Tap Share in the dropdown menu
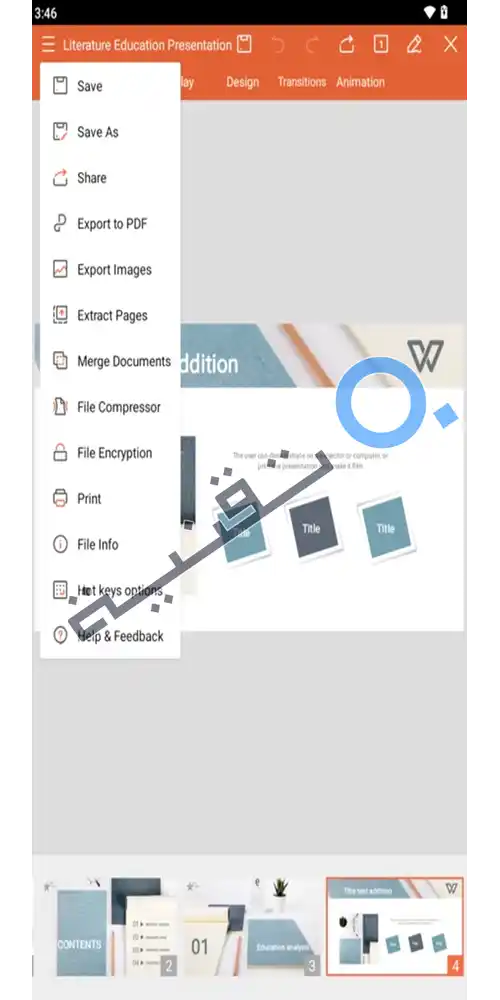 (110, 178)
